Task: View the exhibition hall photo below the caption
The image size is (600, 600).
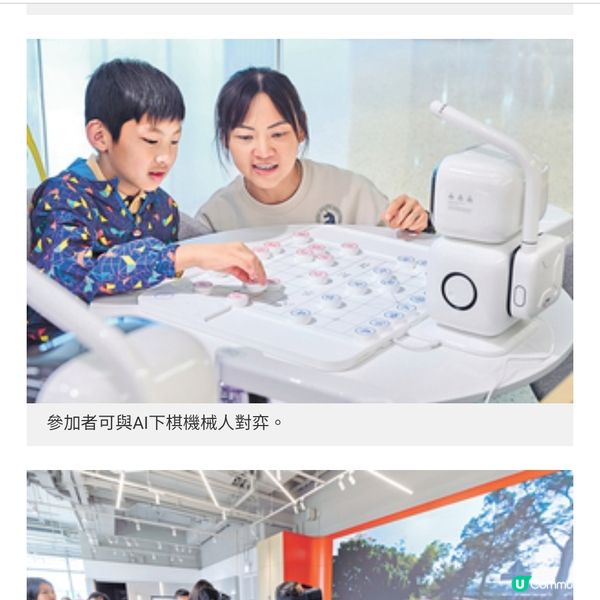Action: tap(300, 535)
